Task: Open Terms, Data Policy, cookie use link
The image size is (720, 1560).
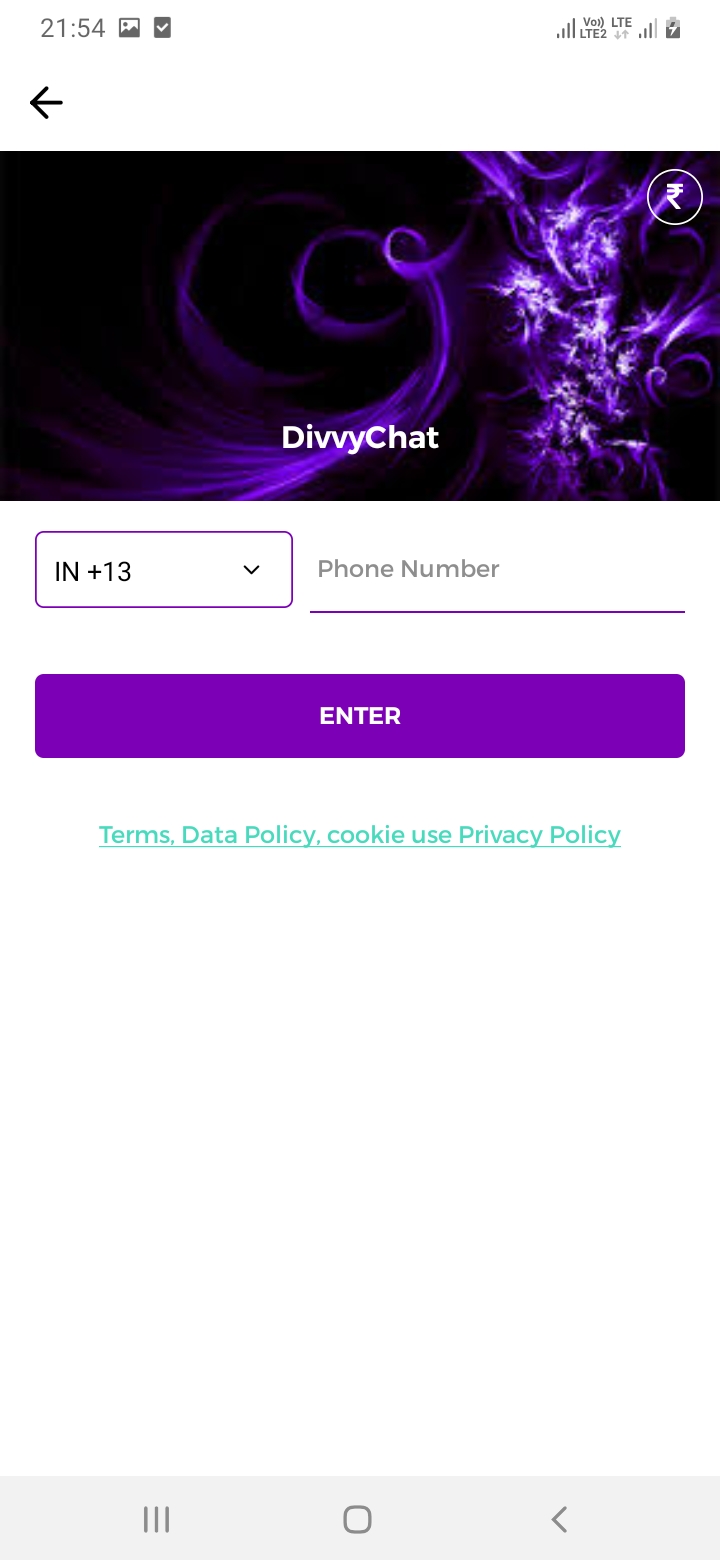Action: click(275, 835)
